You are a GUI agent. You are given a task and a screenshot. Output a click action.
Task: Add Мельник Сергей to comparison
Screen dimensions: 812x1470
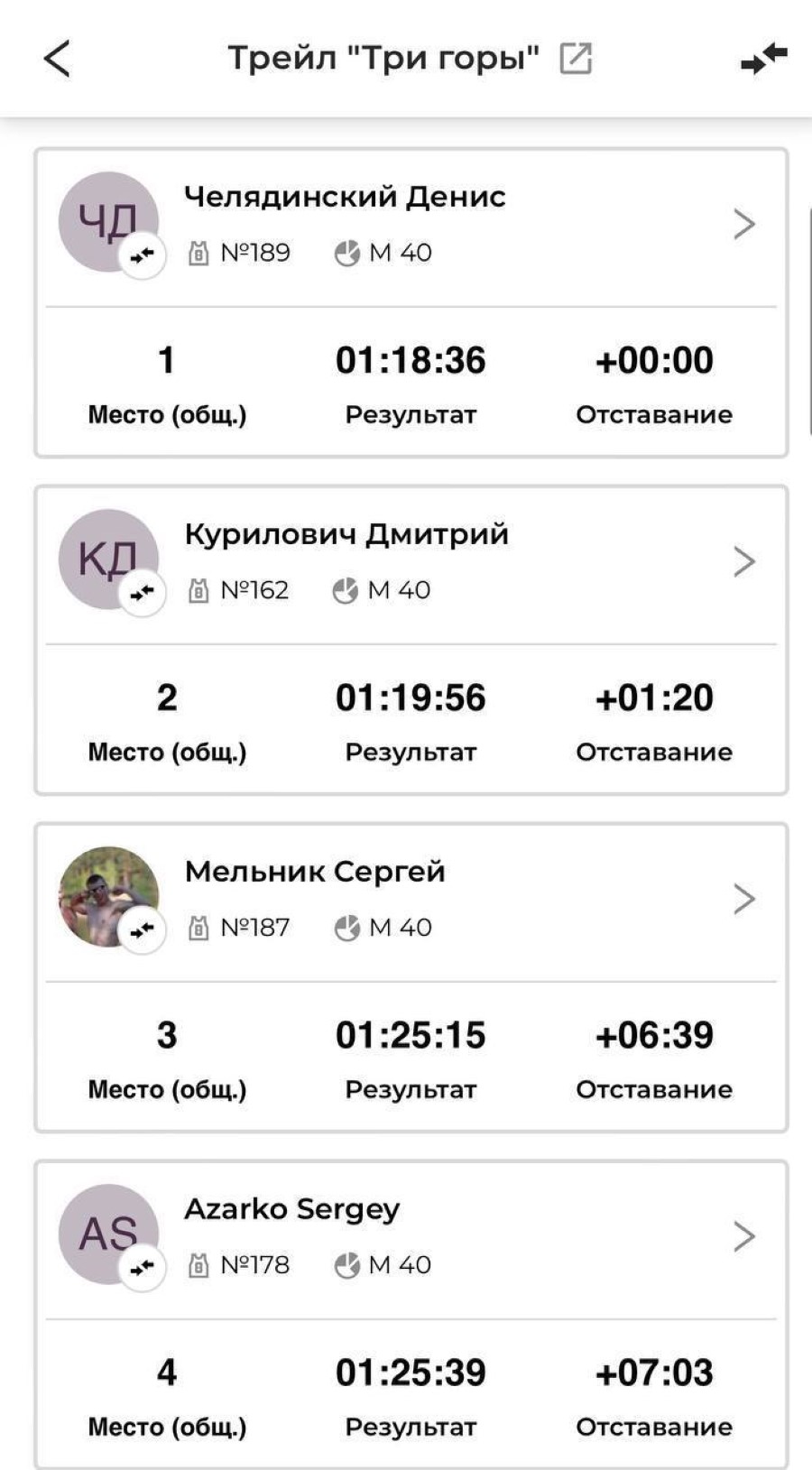pyautogui.click(x=143, y=930)
